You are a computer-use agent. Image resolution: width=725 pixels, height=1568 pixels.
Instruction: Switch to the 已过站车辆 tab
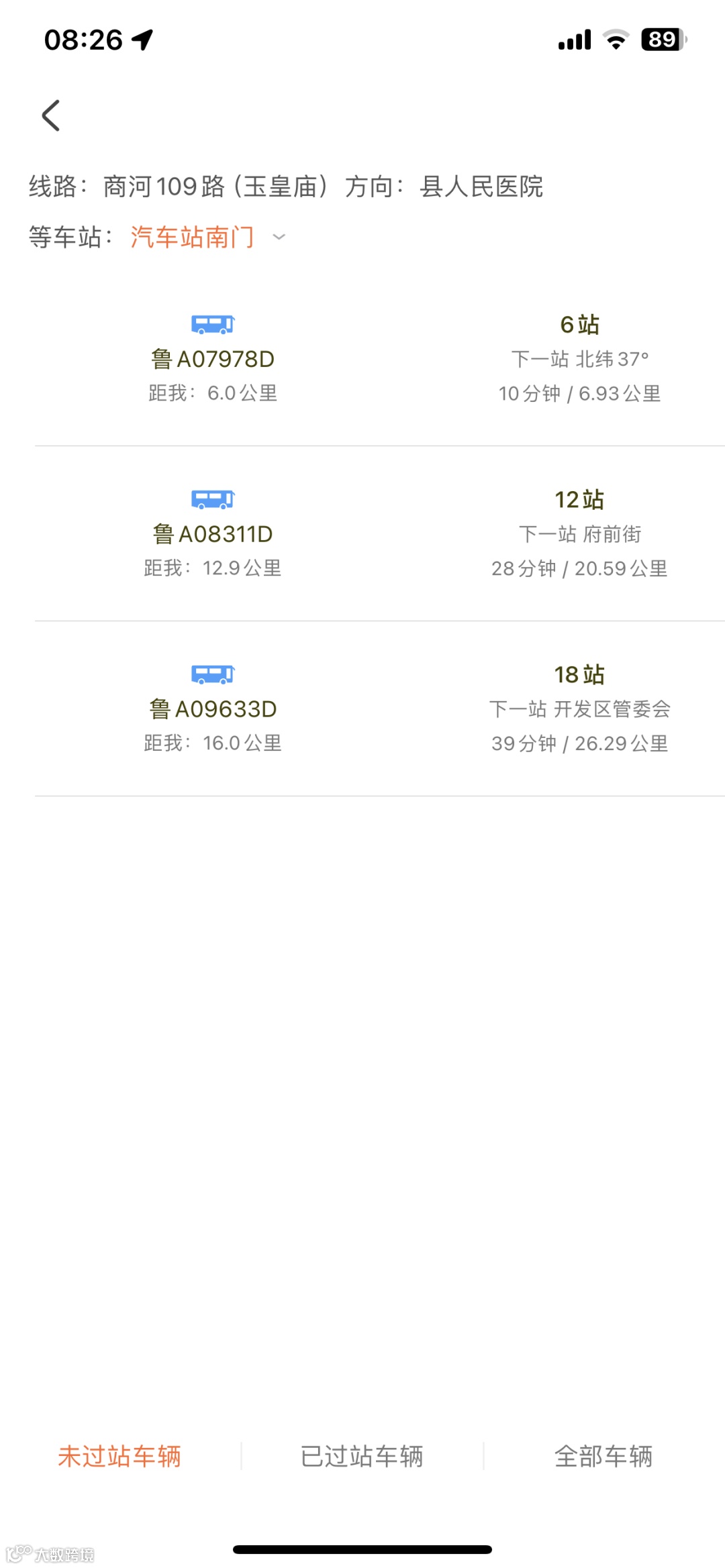[x=362, y=1456]
